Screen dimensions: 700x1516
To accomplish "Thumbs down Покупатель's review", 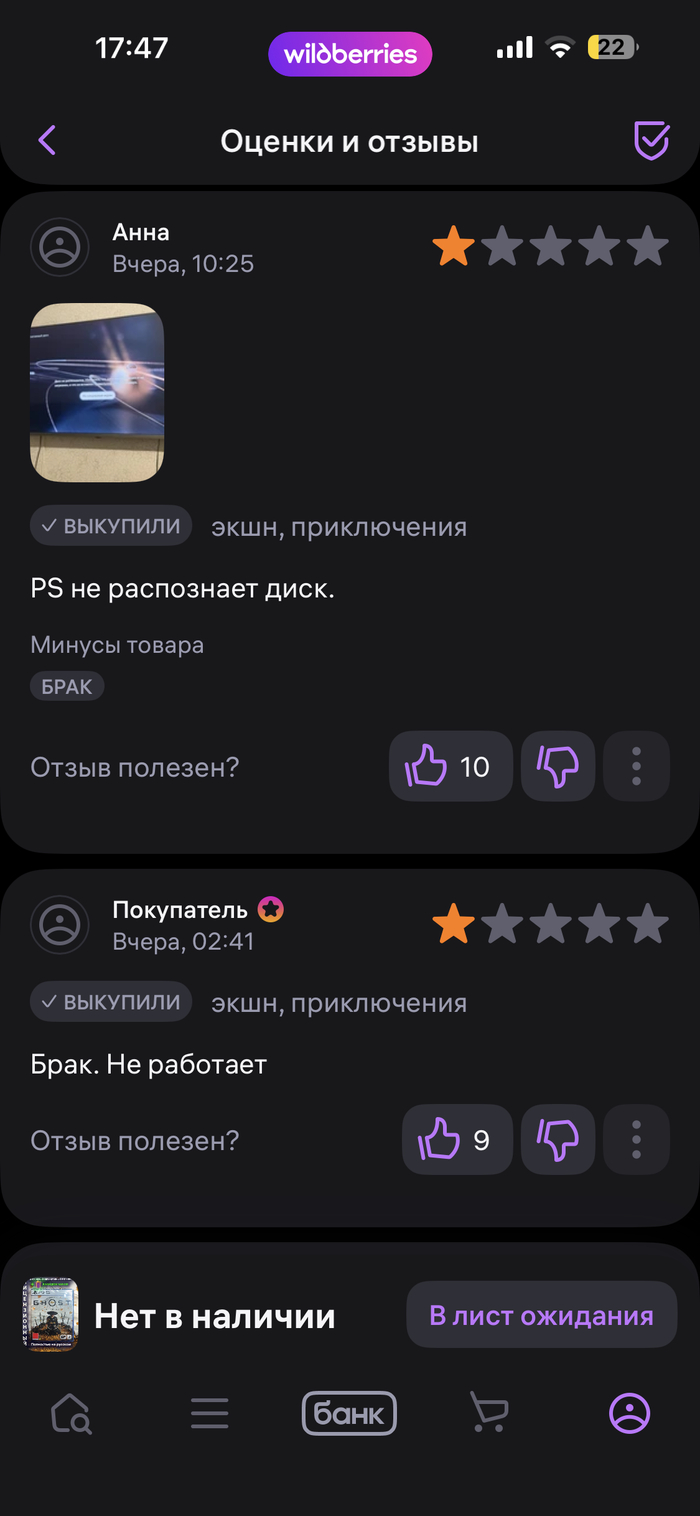I will pos(558,1140).
